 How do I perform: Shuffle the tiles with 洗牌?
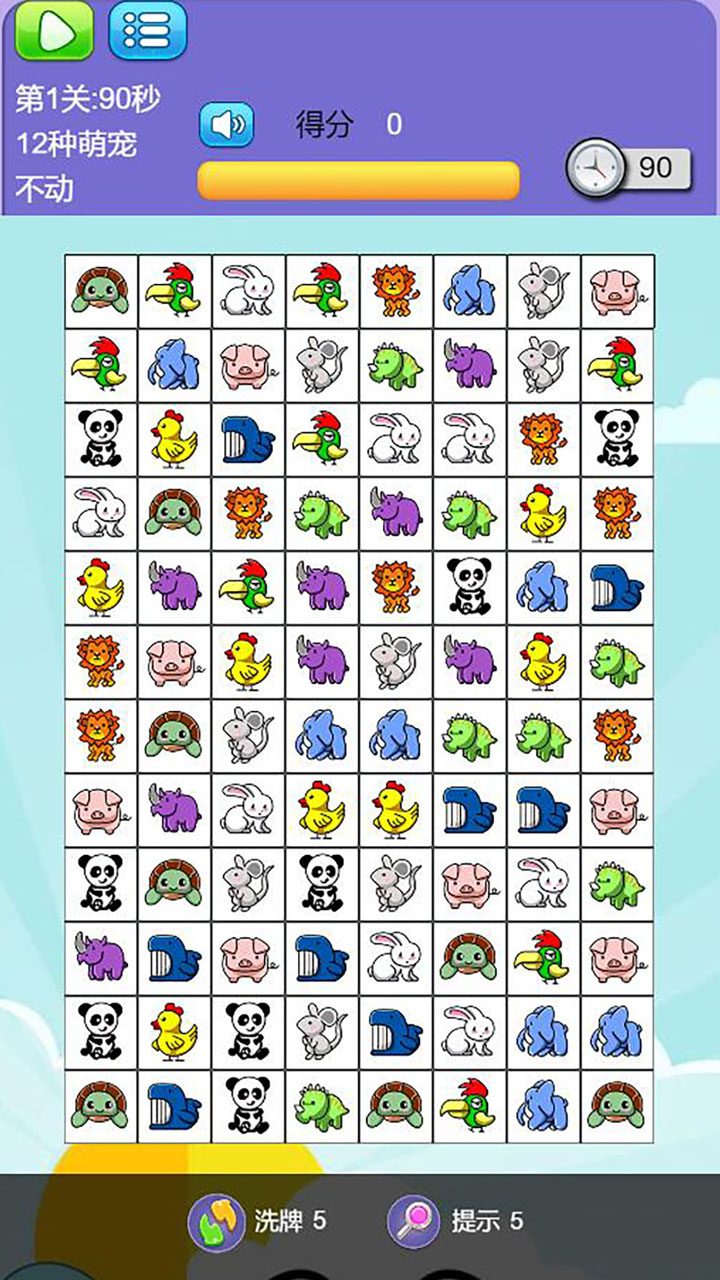[x=258, y=1221]
